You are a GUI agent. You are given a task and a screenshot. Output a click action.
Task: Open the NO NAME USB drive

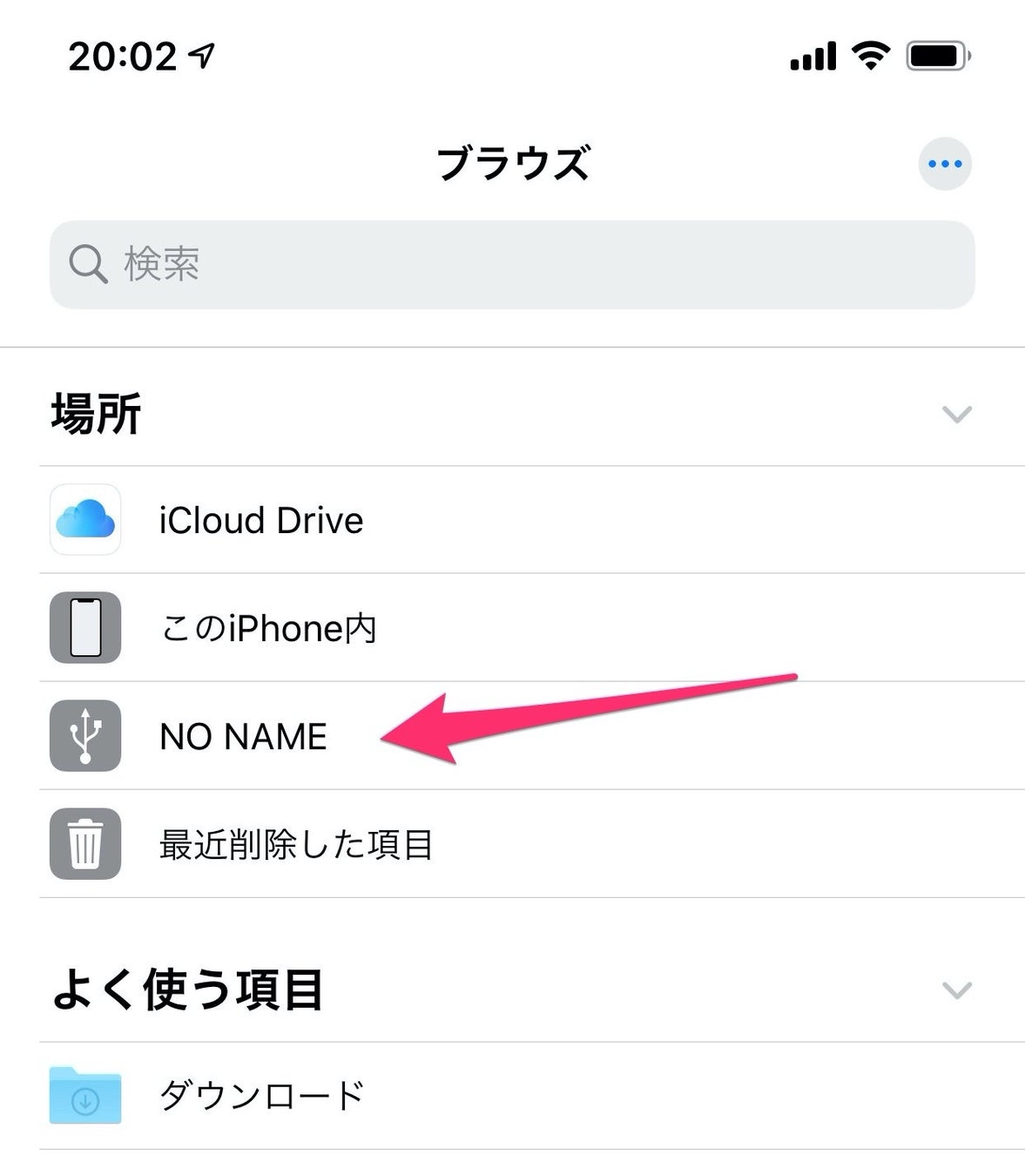tap(532, 736)
